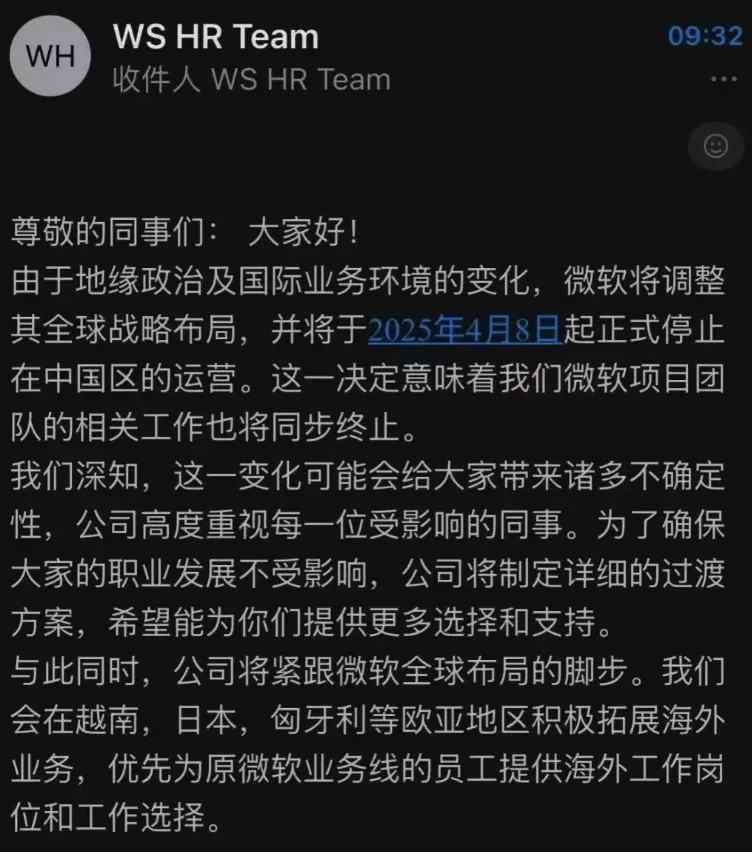Add an emoji reaction to the email
Screen dimensions: 752x852
click(x=716, y=146)
